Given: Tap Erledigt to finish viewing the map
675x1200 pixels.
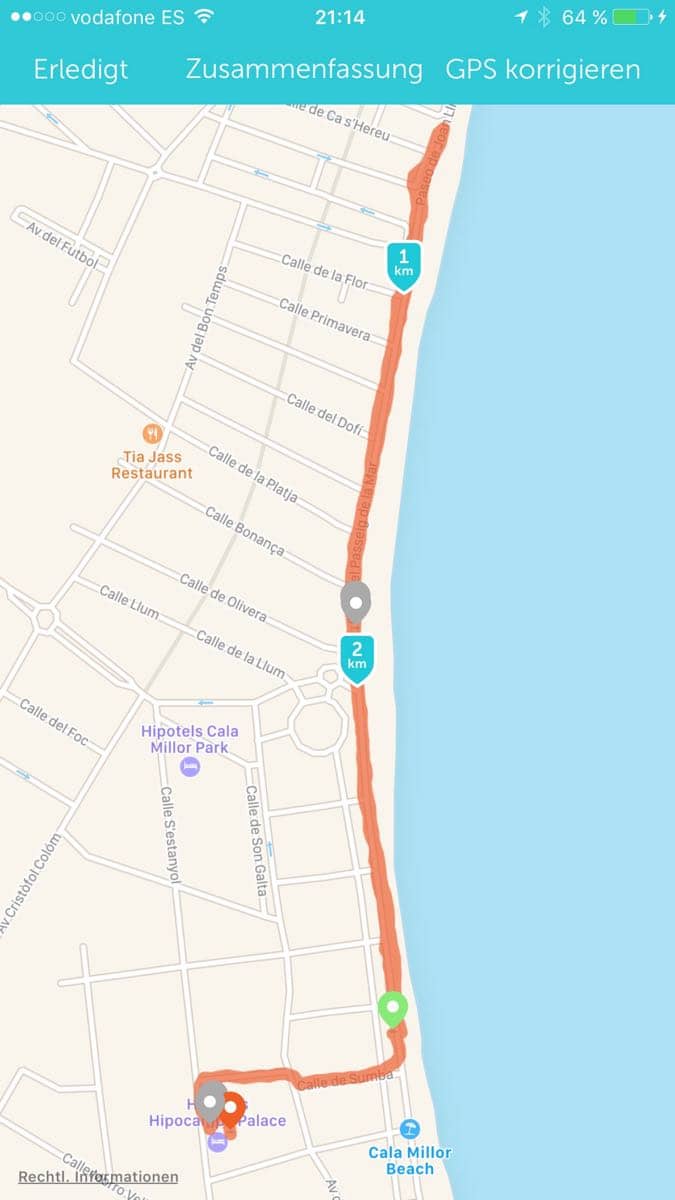Looking at the screenshot, I should coord(81,70).
